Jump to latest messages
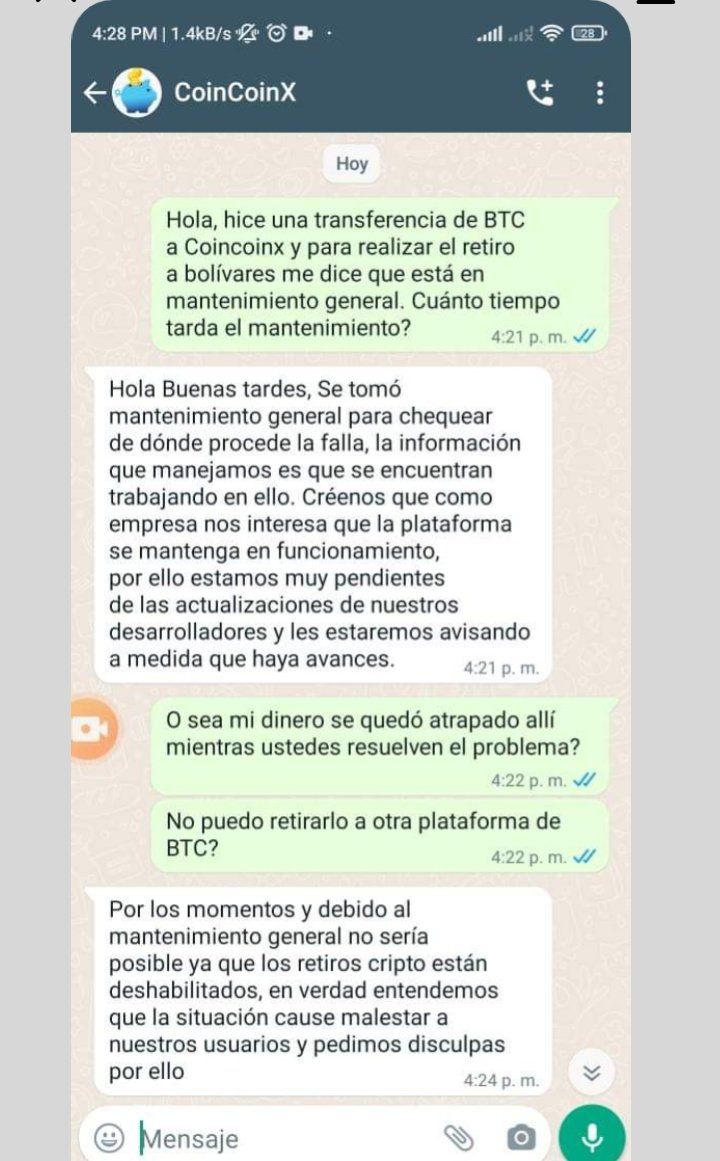720x1161 pixels. (592, 1072)
